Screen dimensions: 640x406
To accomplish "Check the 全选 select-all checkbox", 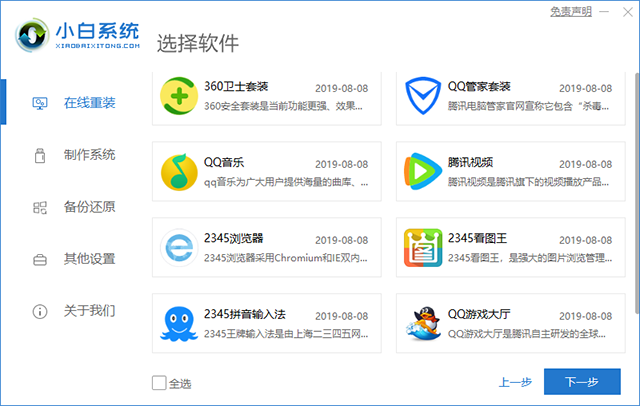I will (x=159, y=382).
